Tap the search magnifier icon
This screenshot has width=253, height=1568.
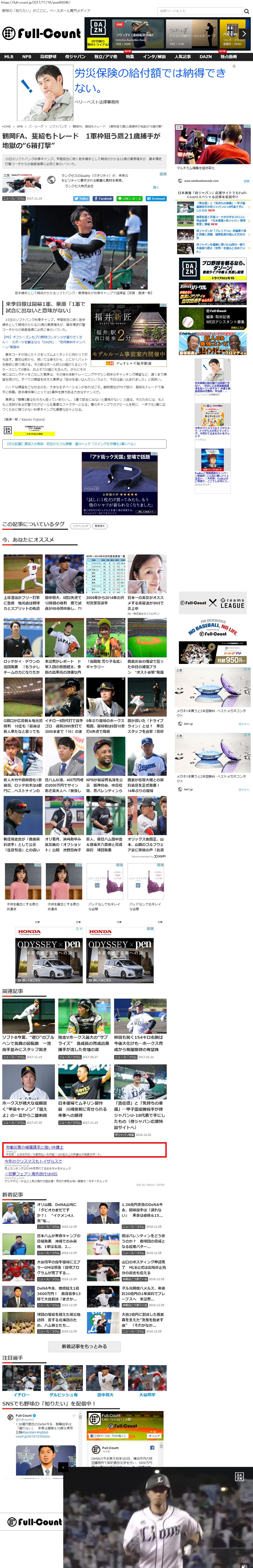[246, 11]
